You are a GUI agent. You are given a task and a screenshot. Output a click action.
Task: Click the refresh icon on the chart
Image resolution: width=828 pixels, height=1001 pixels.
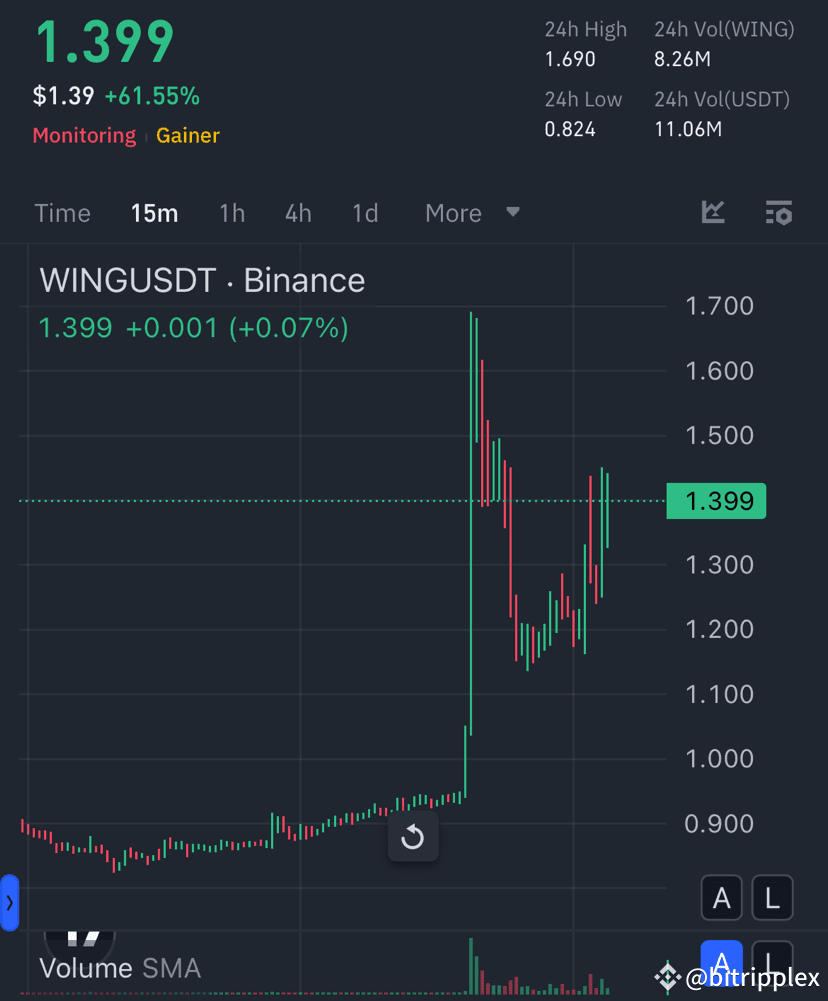413,837
